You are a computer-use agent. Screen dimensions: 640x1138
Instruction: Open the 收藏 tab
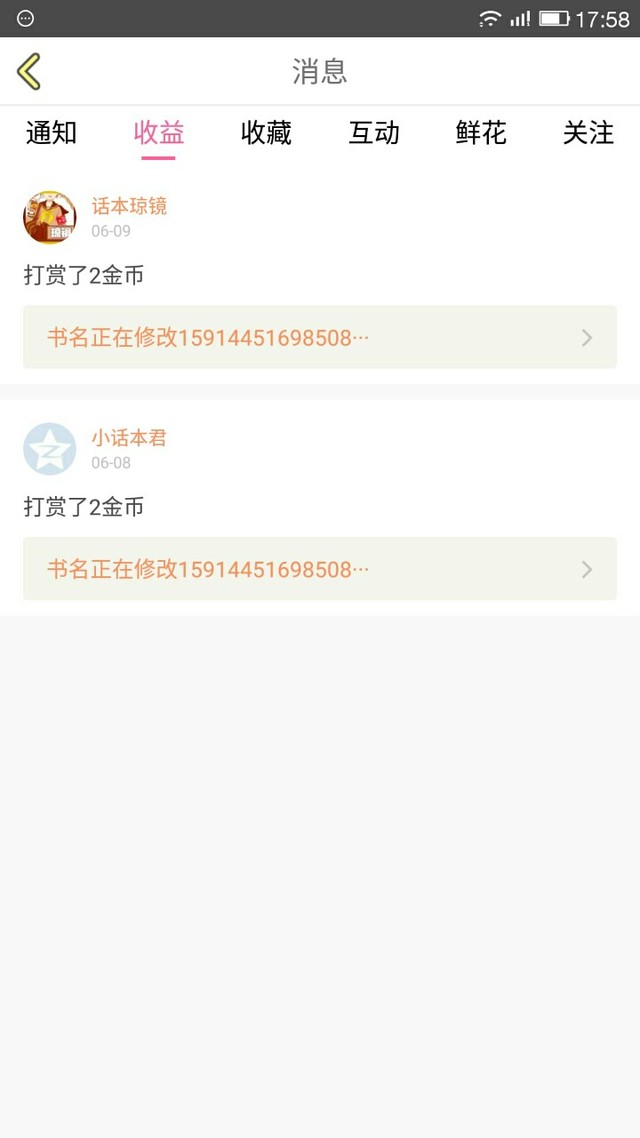coord(266,133)
